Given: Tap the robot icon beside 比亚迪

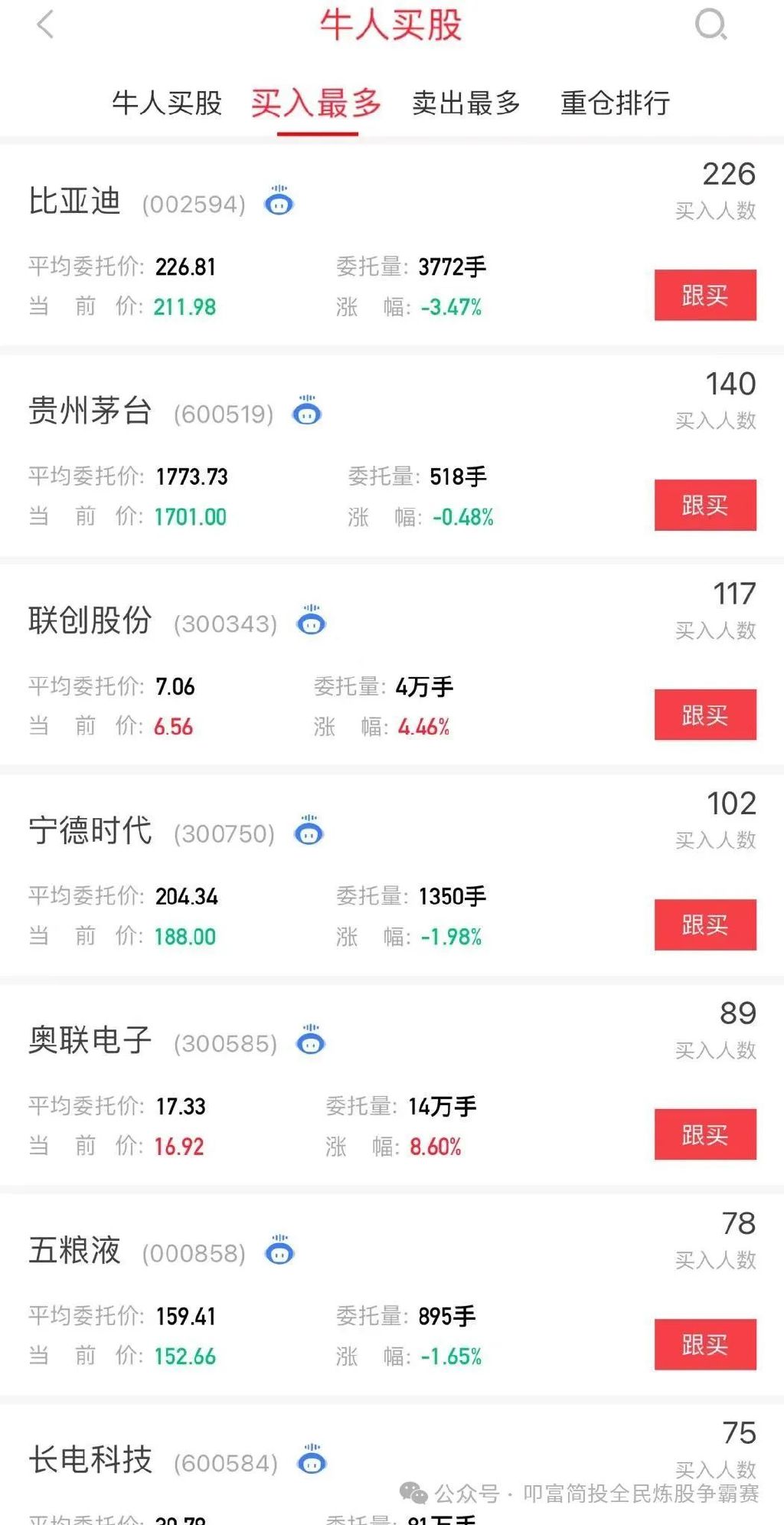Looking at the screenshot, I should pos(279,201).
